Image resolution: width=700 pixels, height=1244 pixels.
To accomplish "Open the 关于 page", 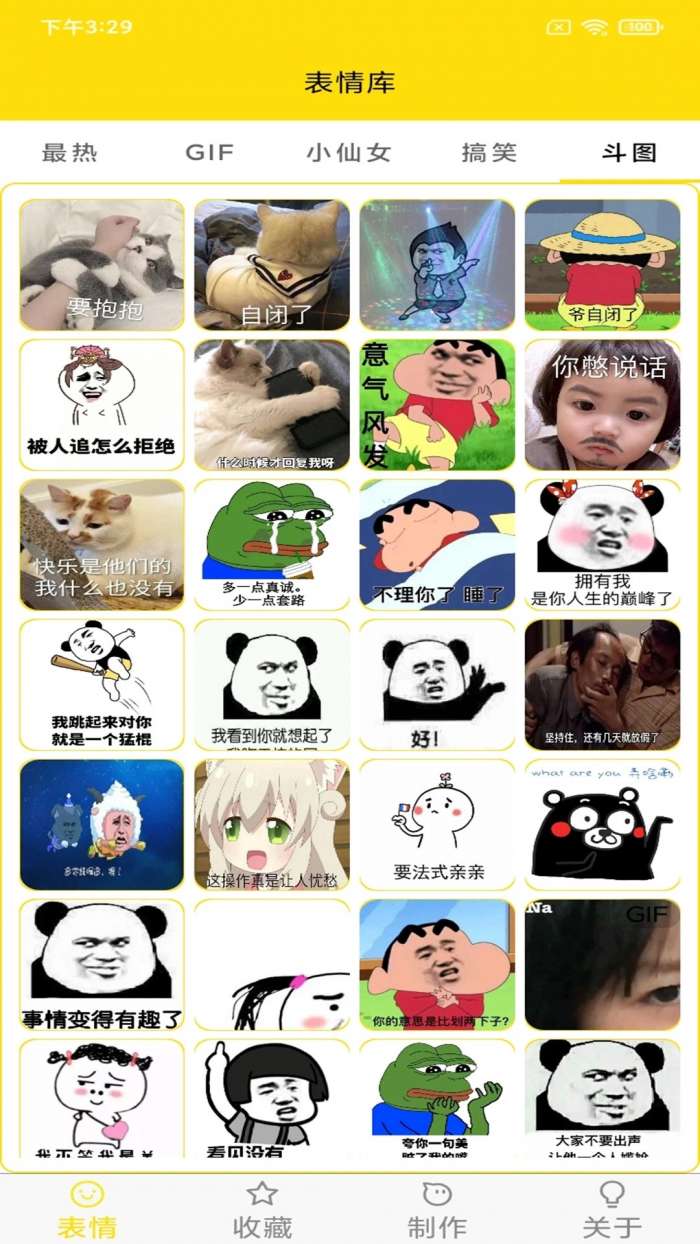I will pyautogui.click(x=612, y=1209).
